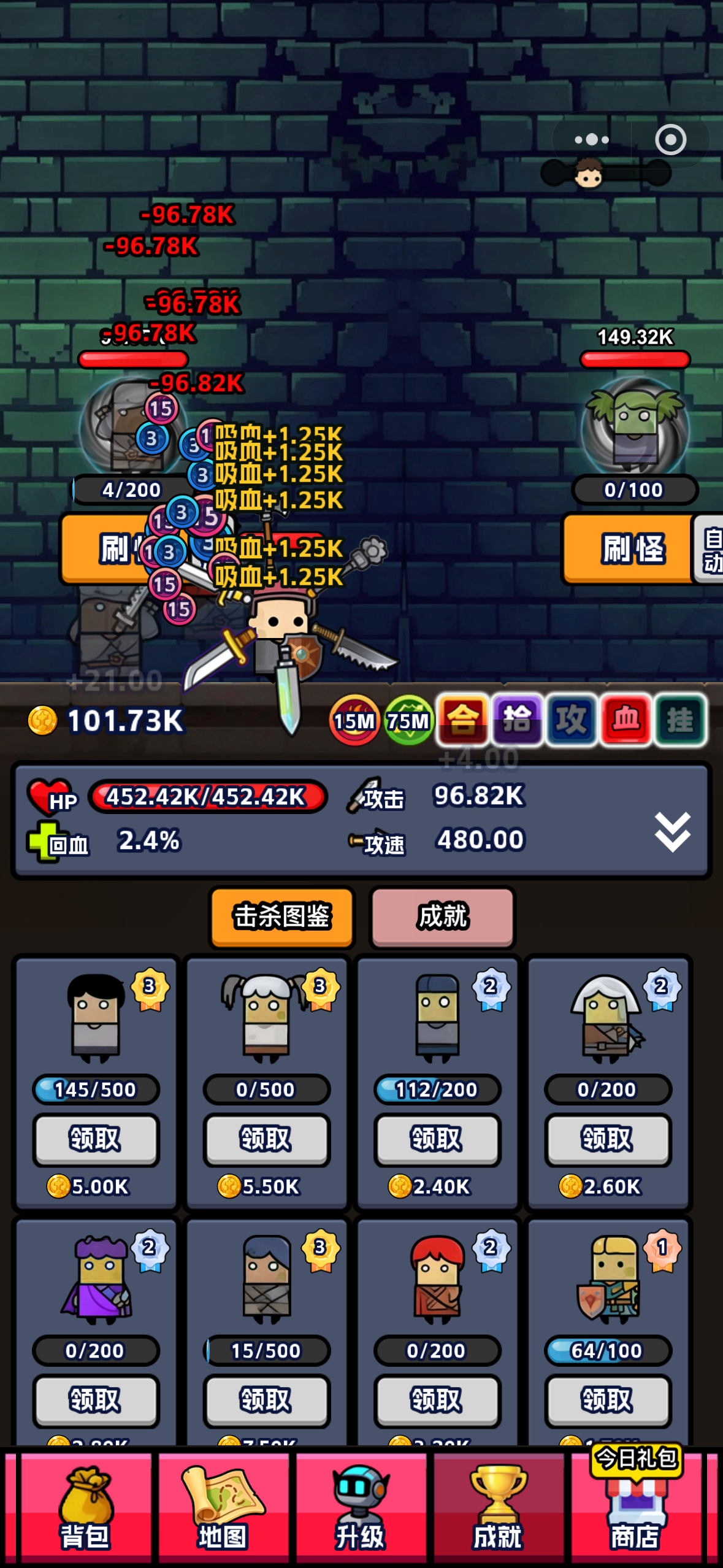Switch to the 击杀图鉴 kill collection tab
Image resolution: width=723 pixels, height=1568 pixels.
(282, 918)
